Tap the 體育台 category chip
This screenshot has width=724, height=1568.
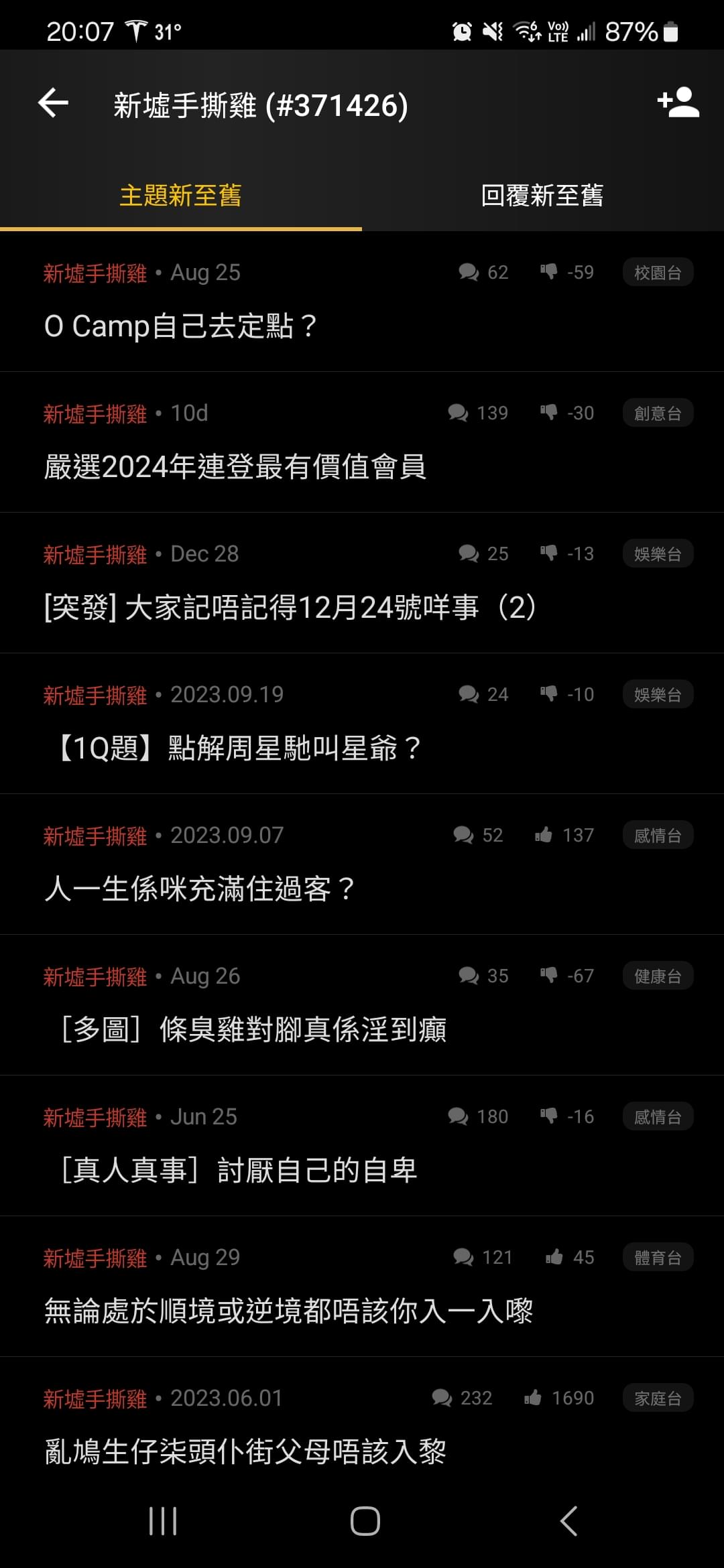(658, 1258)
